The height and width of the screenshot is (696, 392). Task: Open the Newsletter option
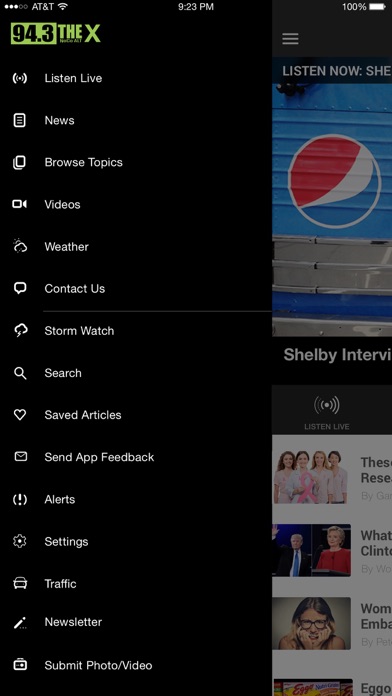pyautogui.click(x=136, y=622)
